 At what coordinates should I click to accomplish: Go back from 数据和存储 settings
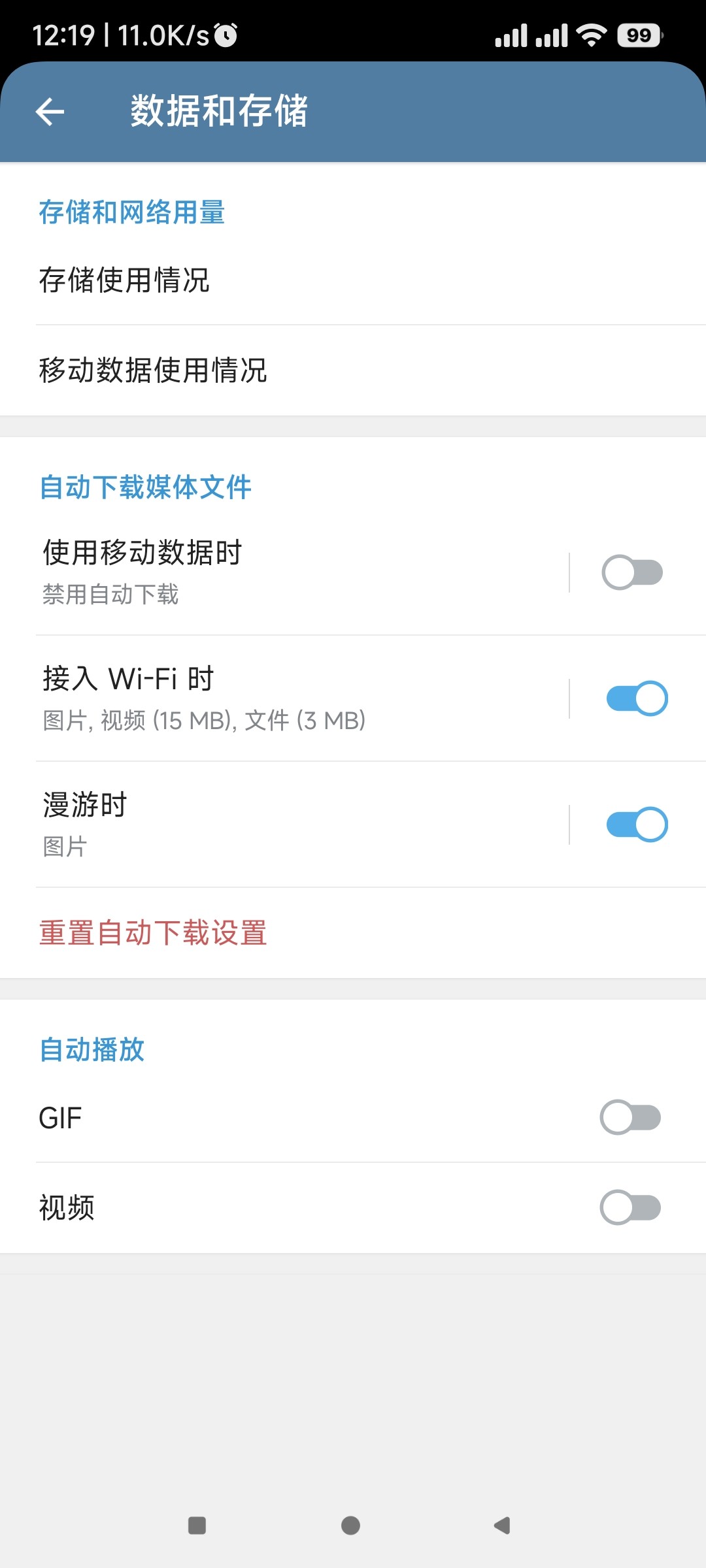coord(50,111)
